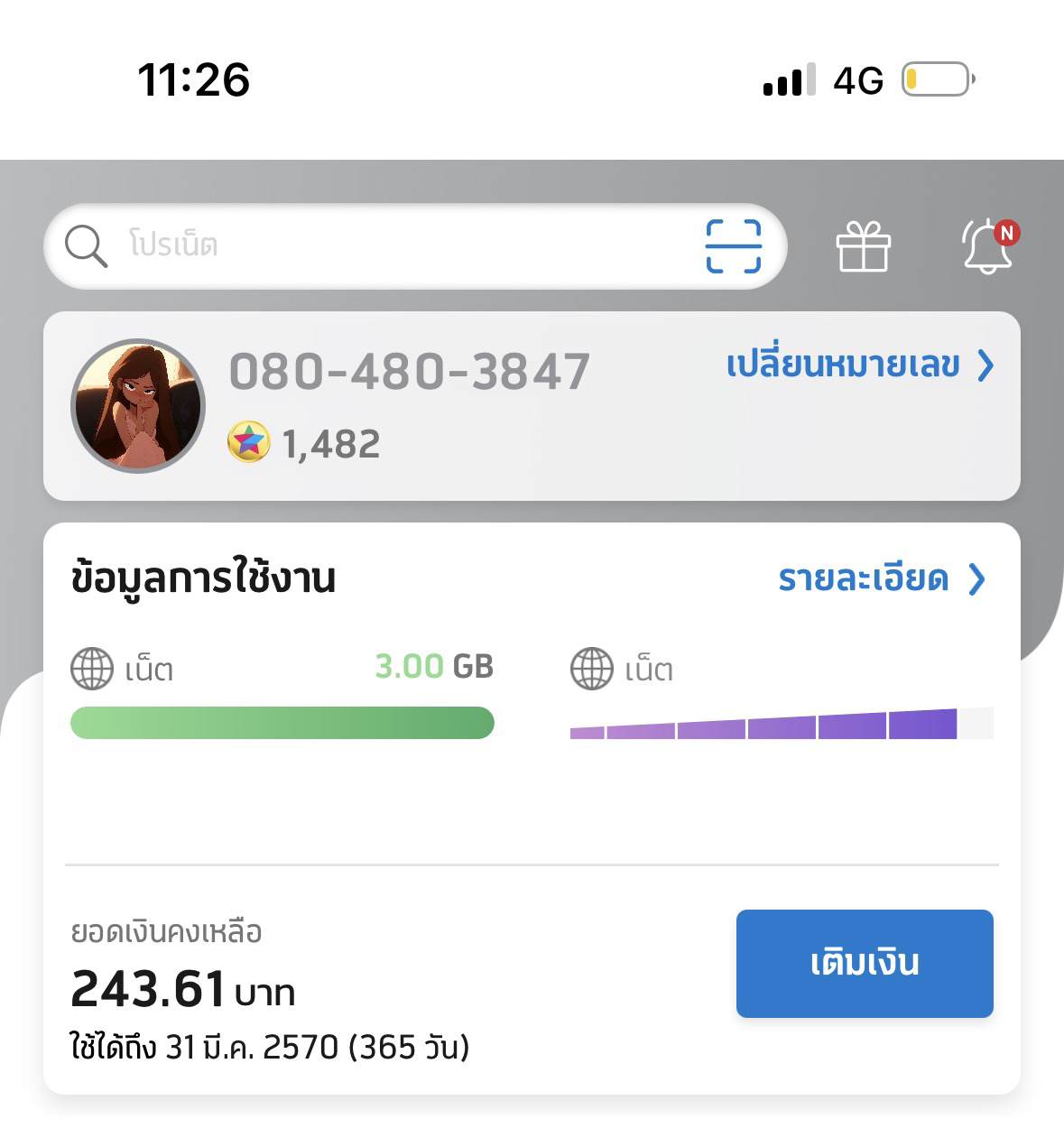The height and width of the screenshot is (1128, 1064).
Task: Open รายละเอียด usage details
Action: tap(881, 578)
